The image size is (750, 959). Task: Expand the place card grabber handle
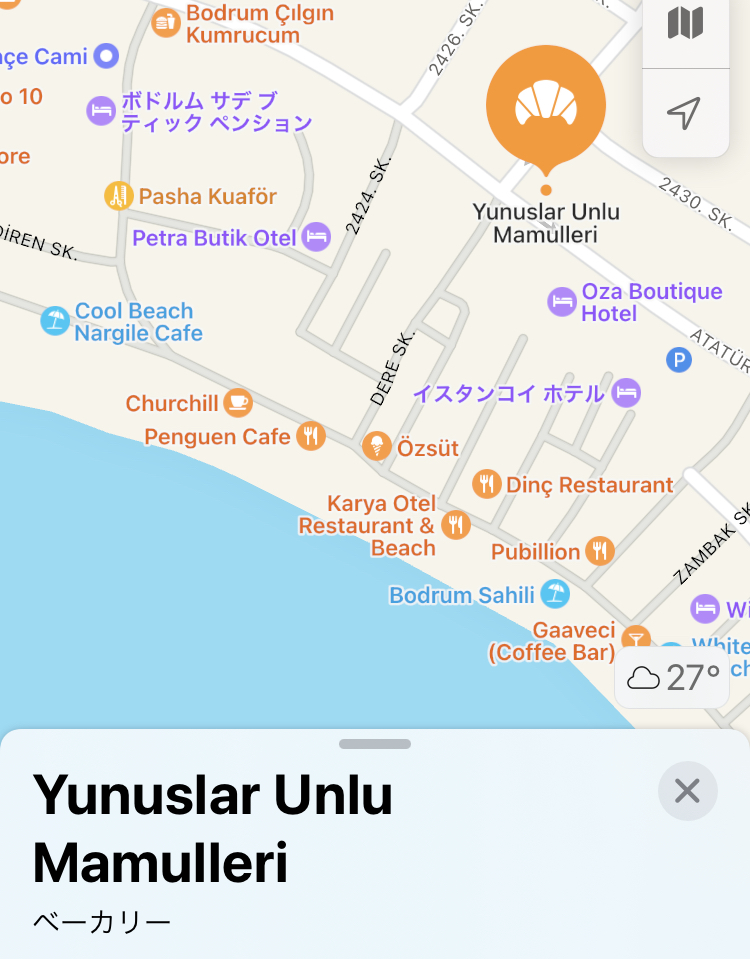tap(375, 744)
